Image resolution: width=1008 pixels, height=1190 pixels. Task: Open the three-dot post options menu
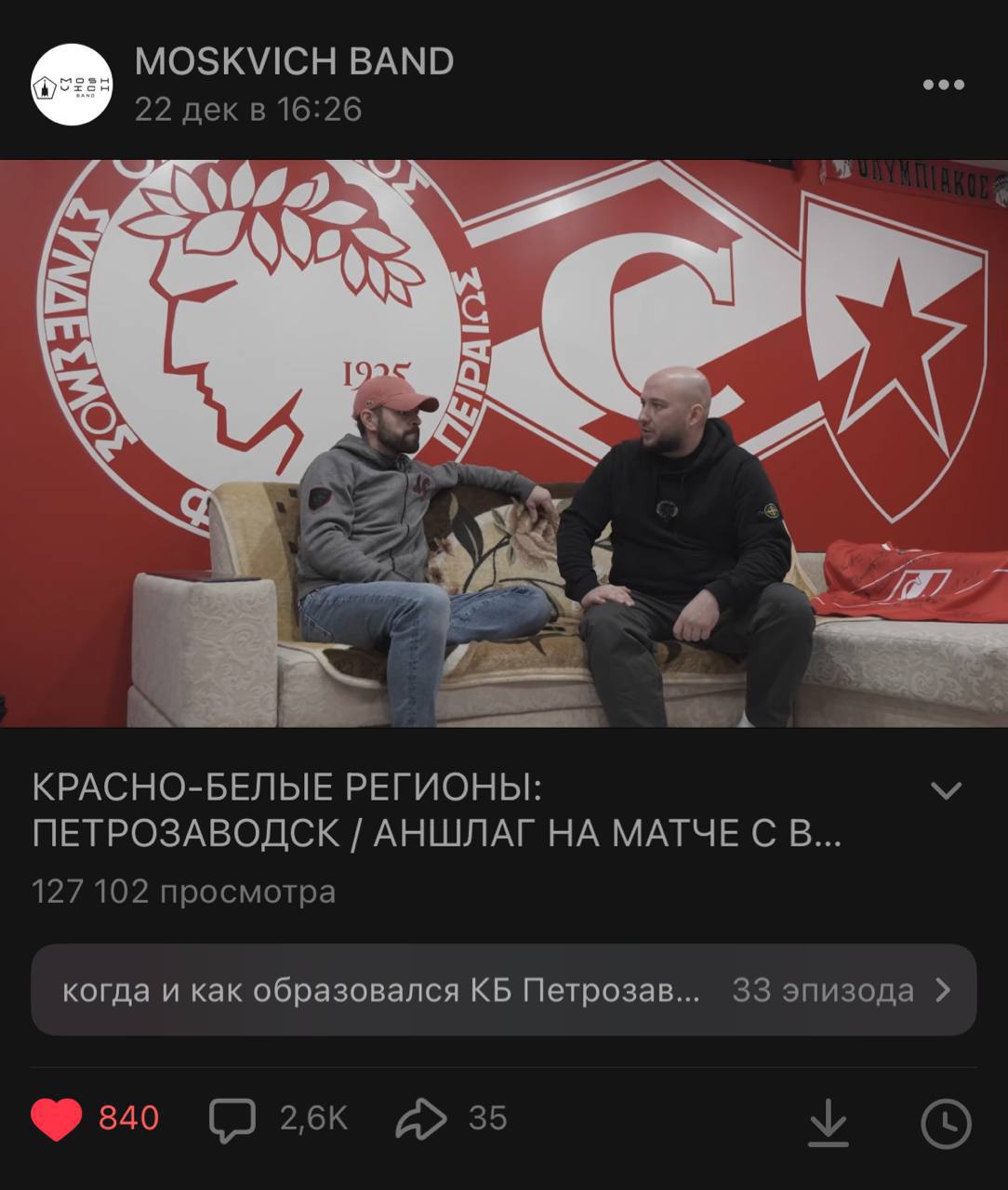(943, 85)
